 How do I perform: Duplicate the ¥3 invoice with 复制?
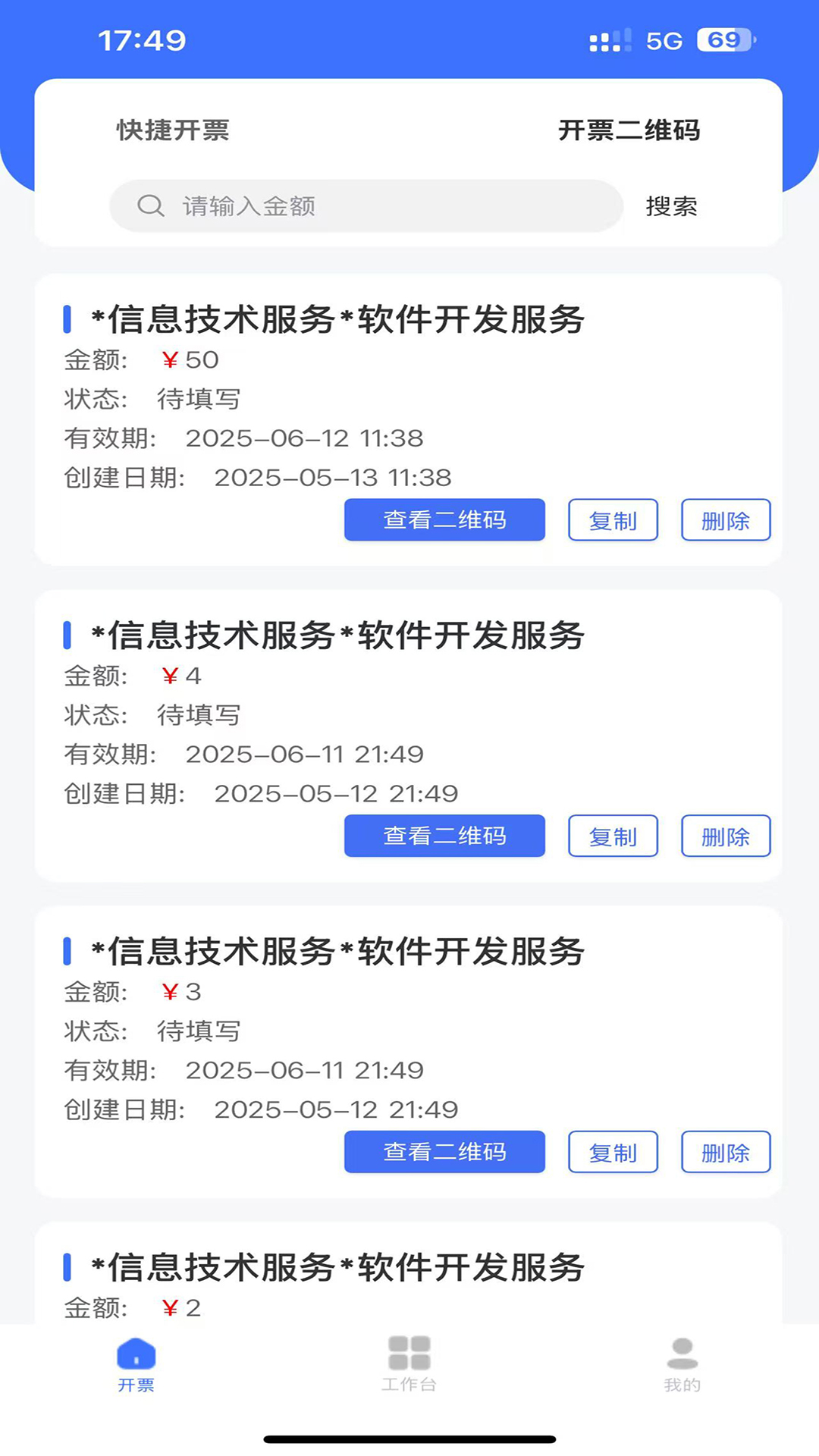tap(613, 1153)
